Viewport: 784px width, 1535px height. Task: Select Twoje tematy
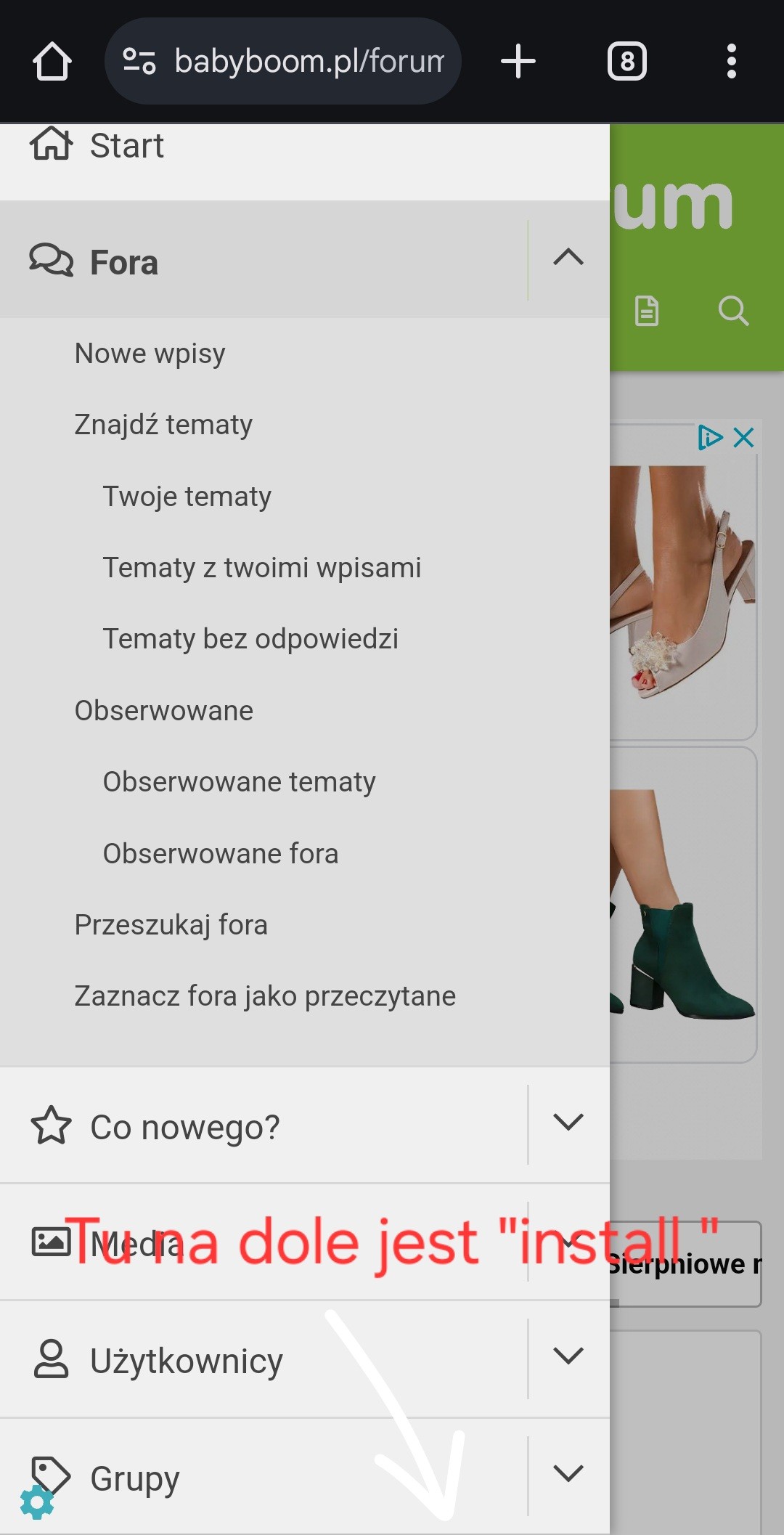point(187,497)
